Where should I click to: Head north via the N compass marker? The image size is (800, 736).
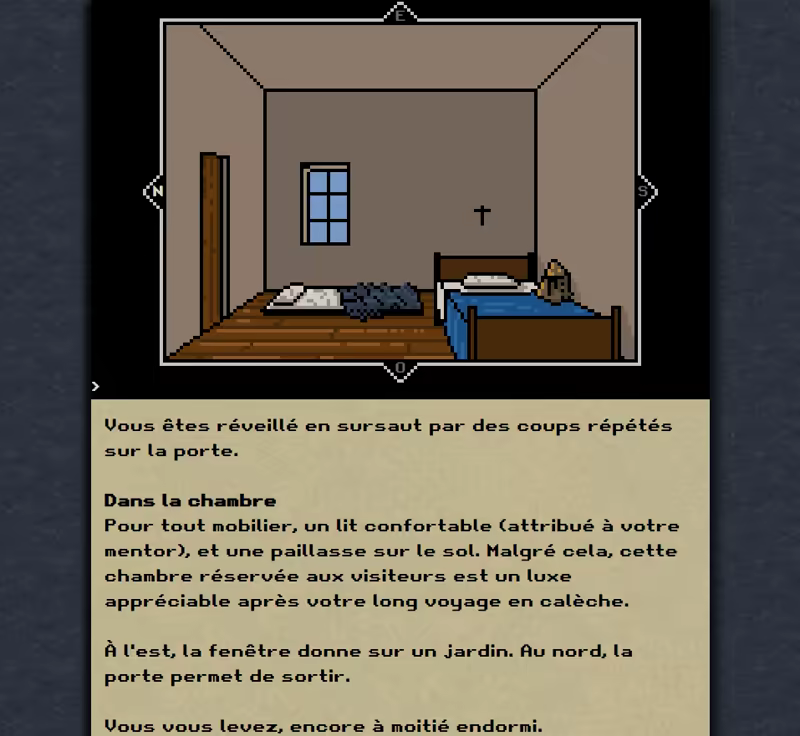click(x=157, y=190)
